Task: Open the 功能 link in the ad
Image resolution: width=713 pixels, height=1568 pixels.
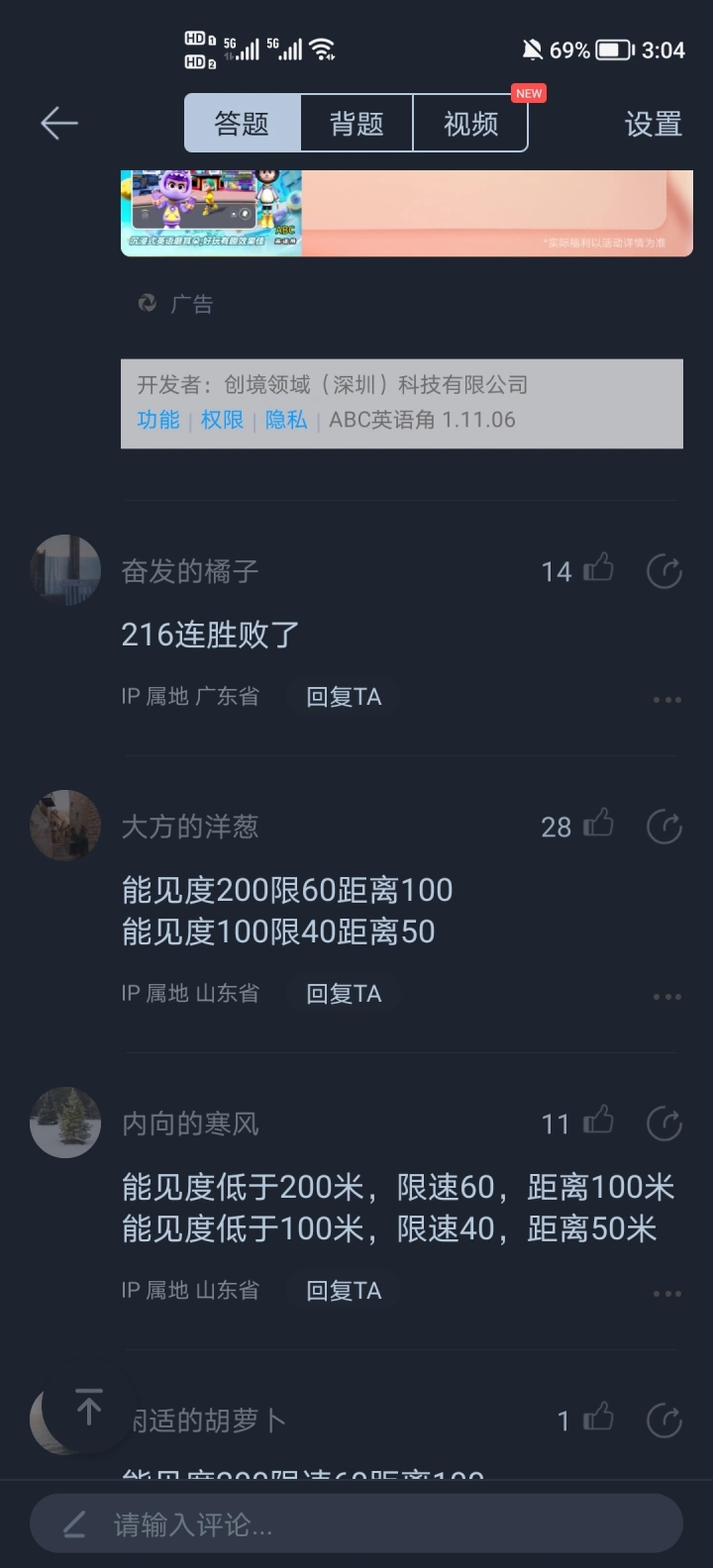Action: (x=158, y=420)
